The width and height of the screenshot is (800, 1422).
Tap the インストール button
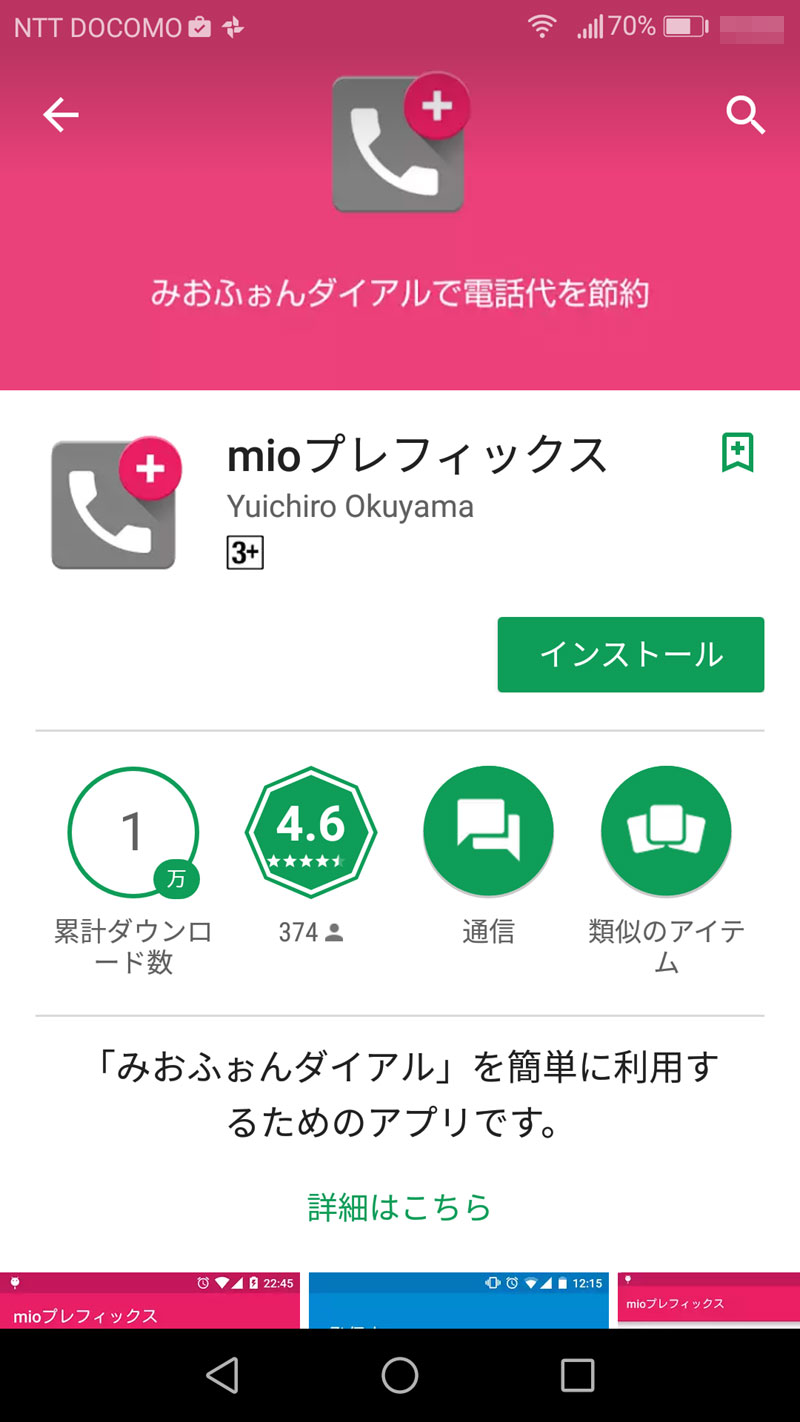631,655
